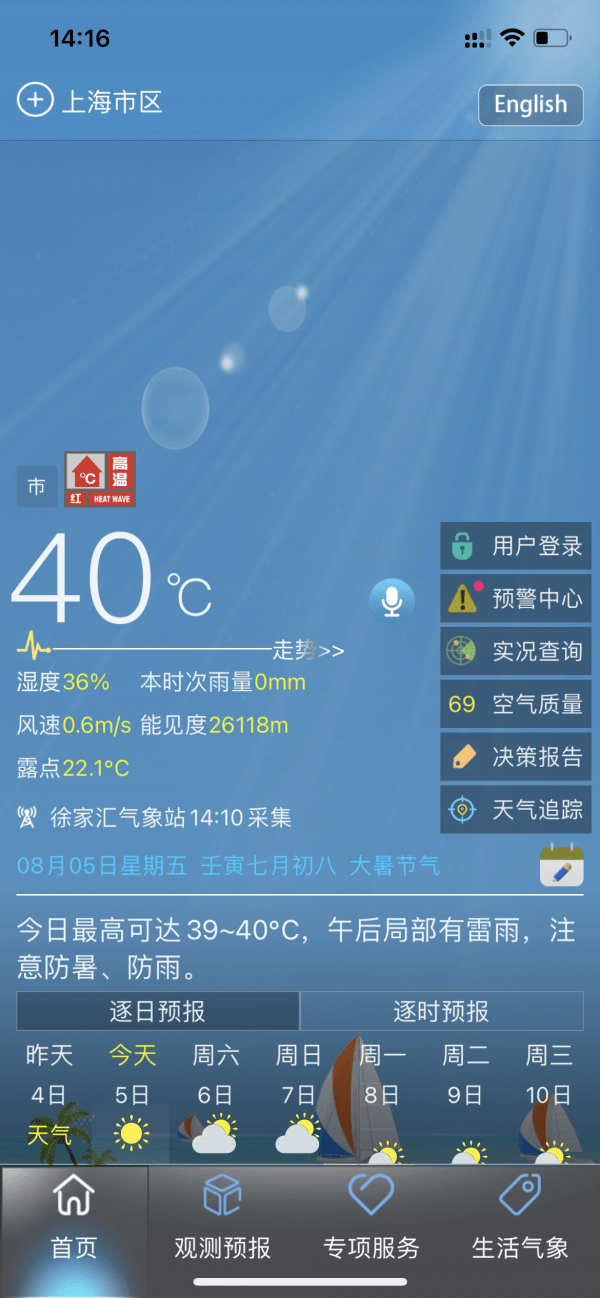Screen dimensions: 600x1298
Task: Open 天气追踪 weather tracking
Action: click(516, 810)
